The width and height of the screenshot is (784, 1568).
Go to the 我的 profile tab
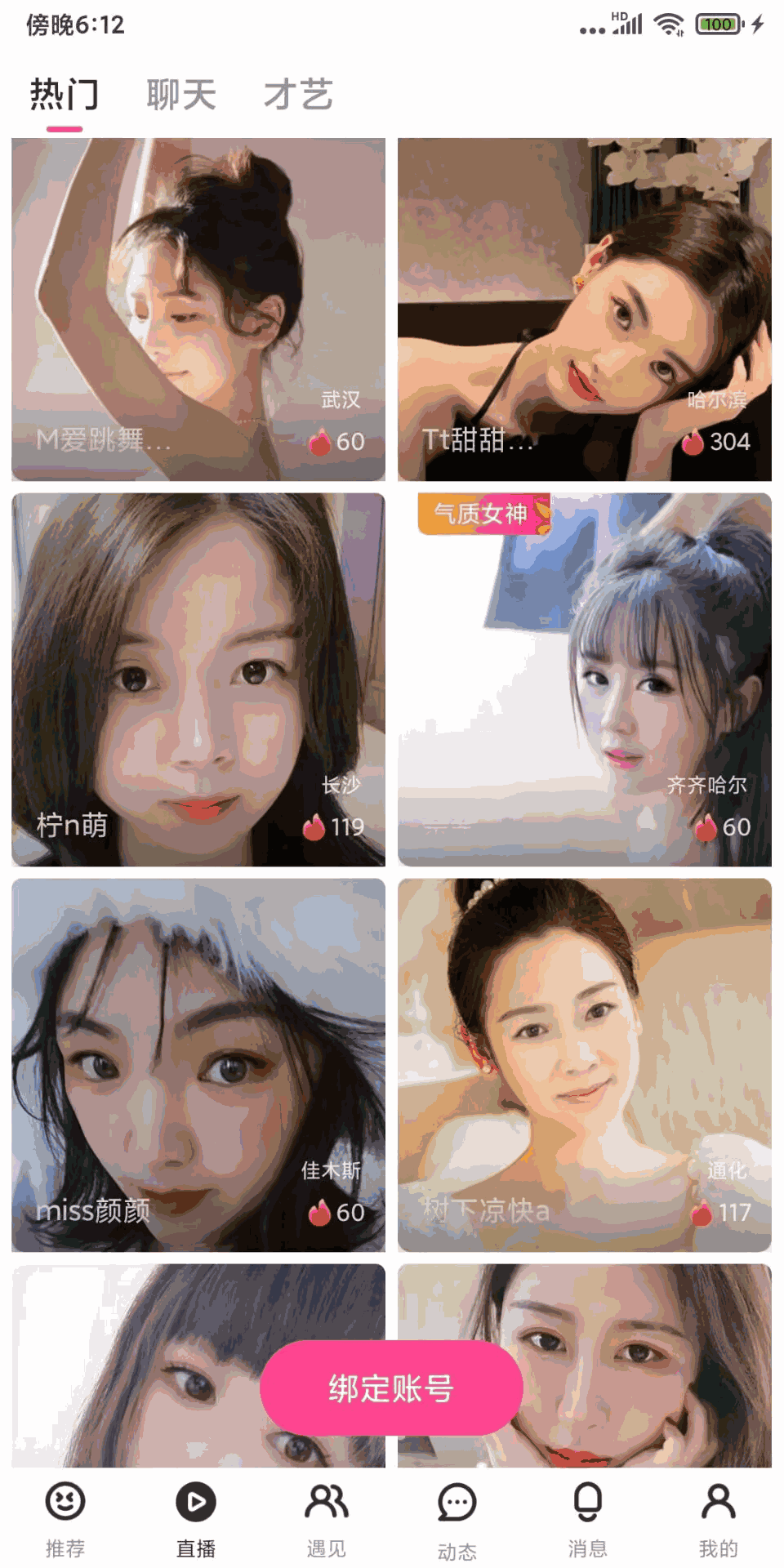click(x=719, y=1517)
